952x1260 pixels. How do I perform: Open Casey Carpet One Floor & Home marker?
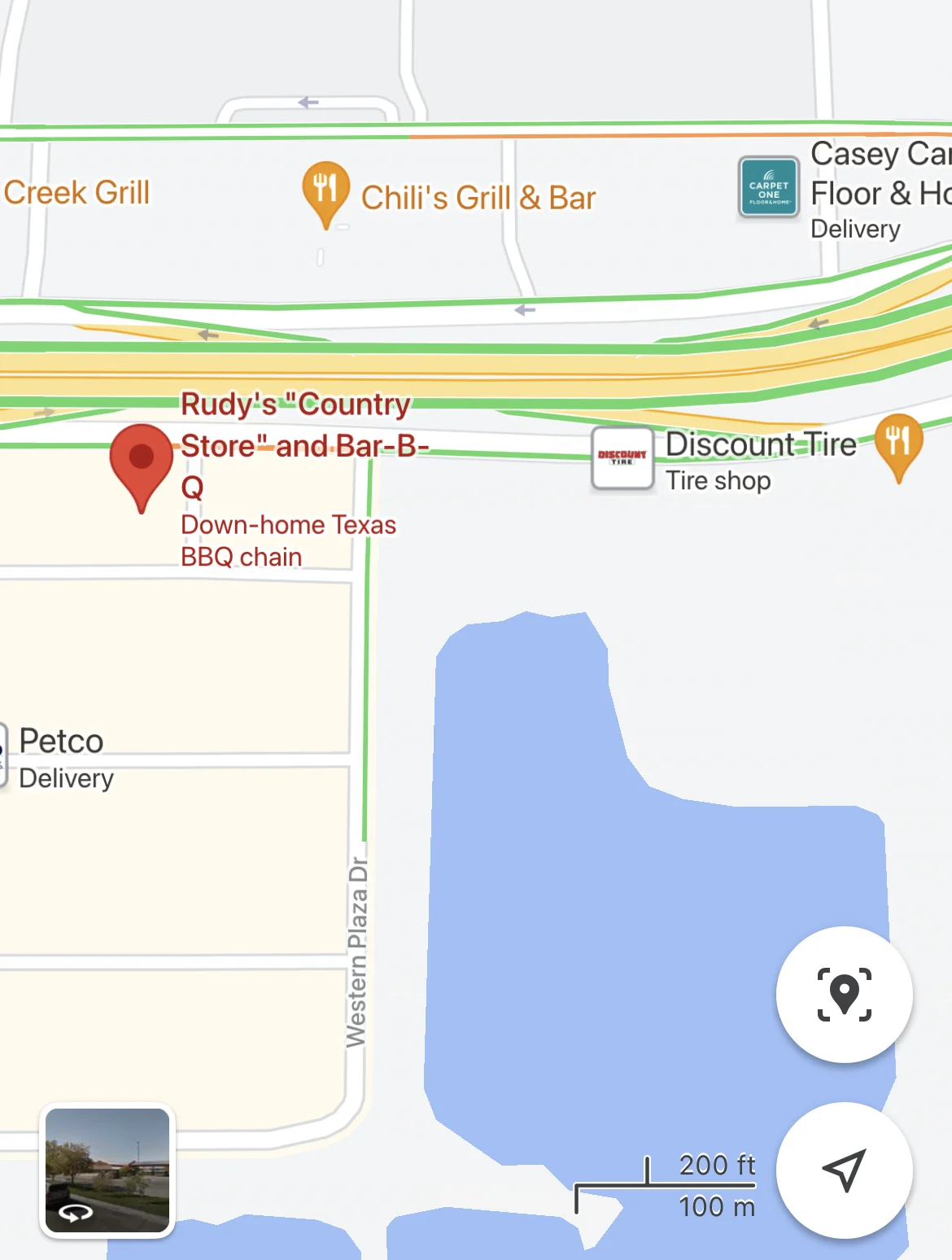coord(768,188)
